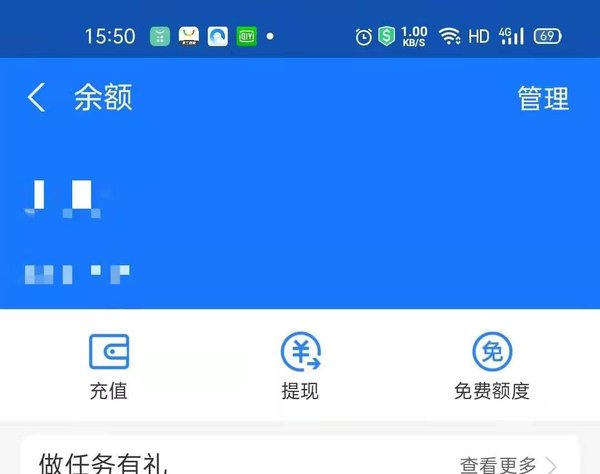The image size is (600, 474).
Task: Open 提现 to withdraw funds
Action: coord(300,366)
